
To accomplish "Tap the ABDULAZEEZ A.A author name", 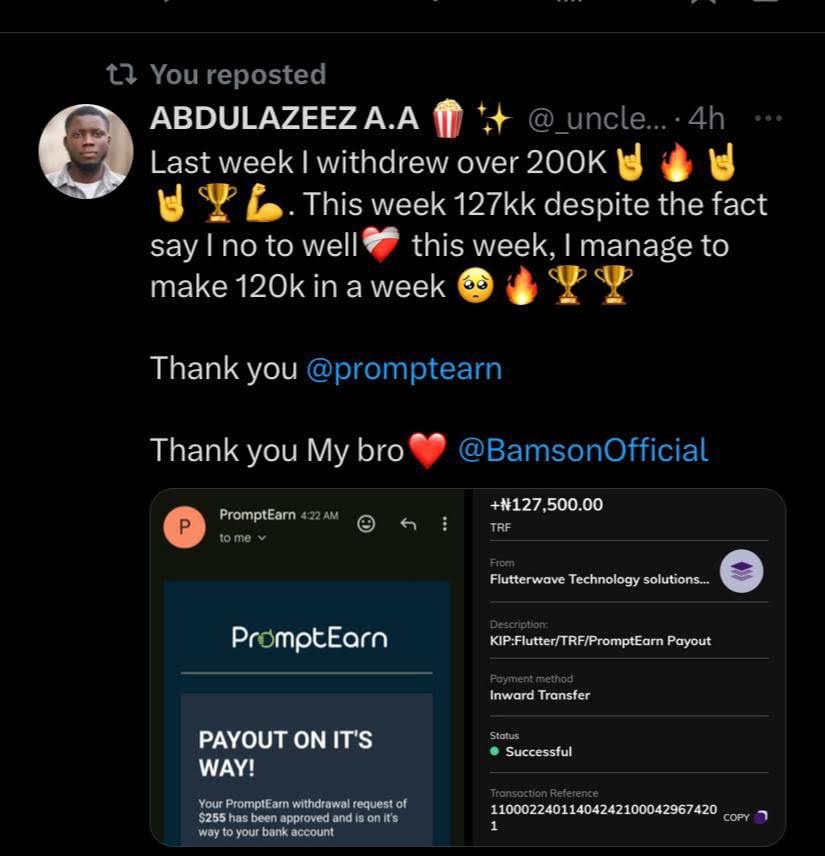I will [x=284, y=119].
